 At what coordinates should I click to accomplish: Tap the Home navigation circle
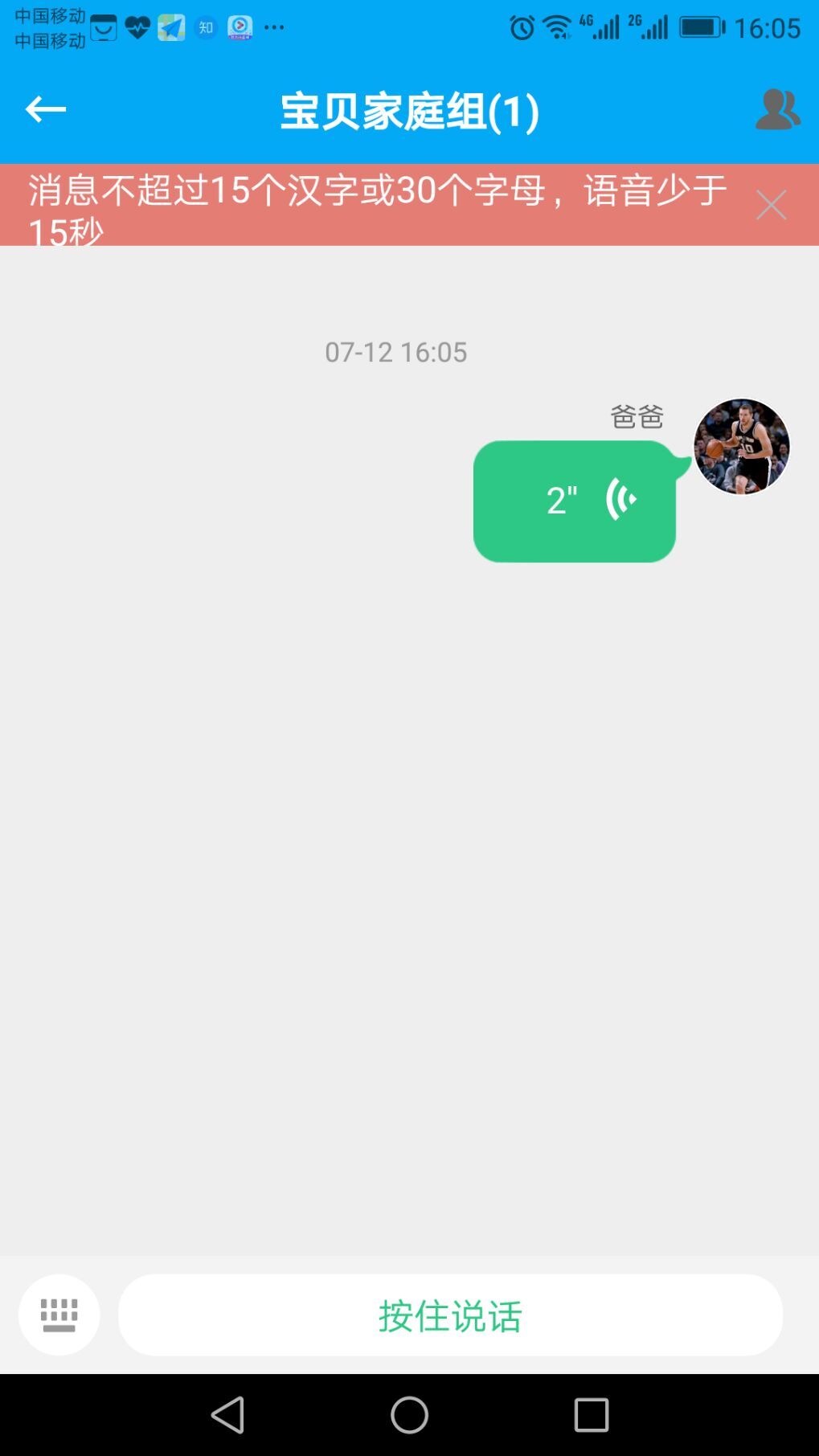tap(409, 1416)
